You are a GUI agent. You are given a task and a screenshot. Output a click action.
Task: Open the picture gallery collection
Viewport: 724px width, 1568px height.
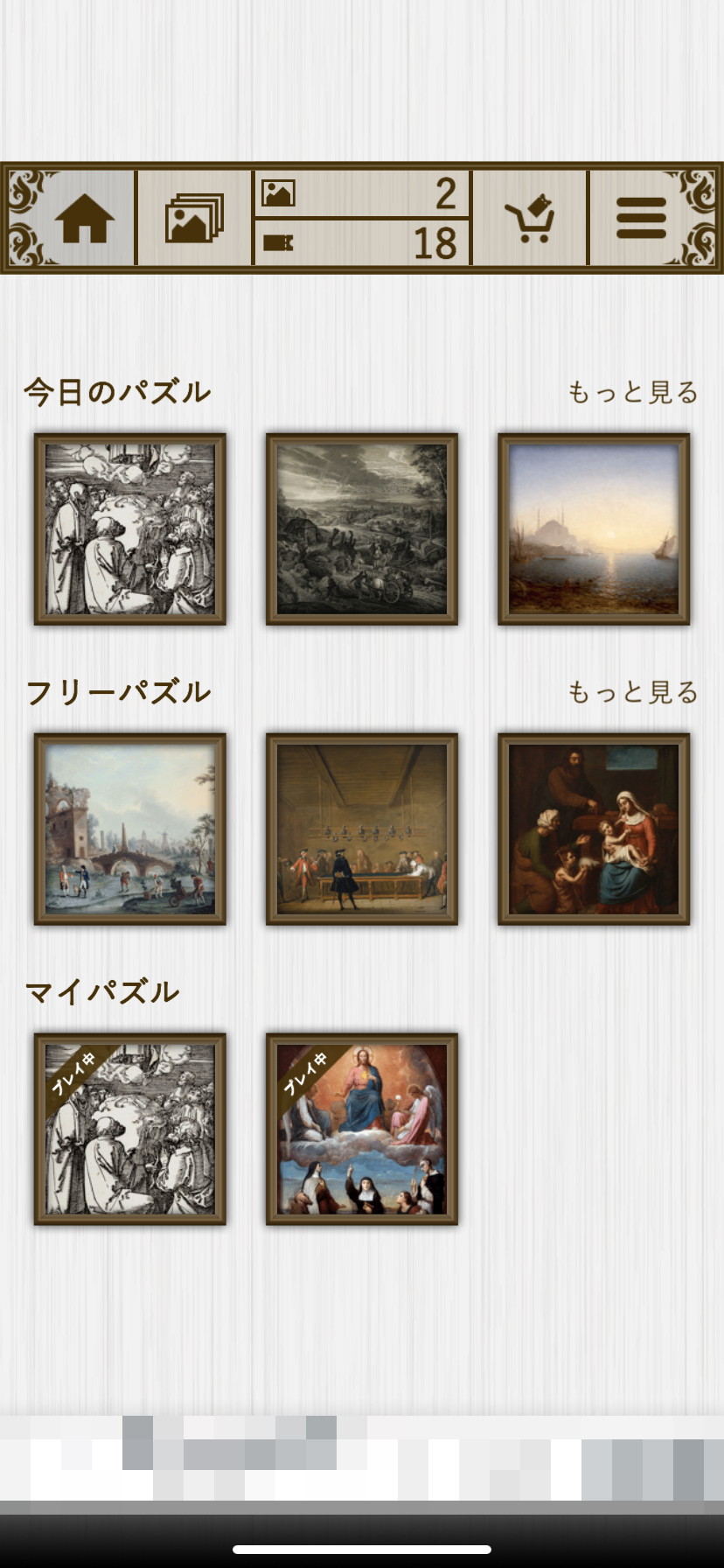(194, 218)
